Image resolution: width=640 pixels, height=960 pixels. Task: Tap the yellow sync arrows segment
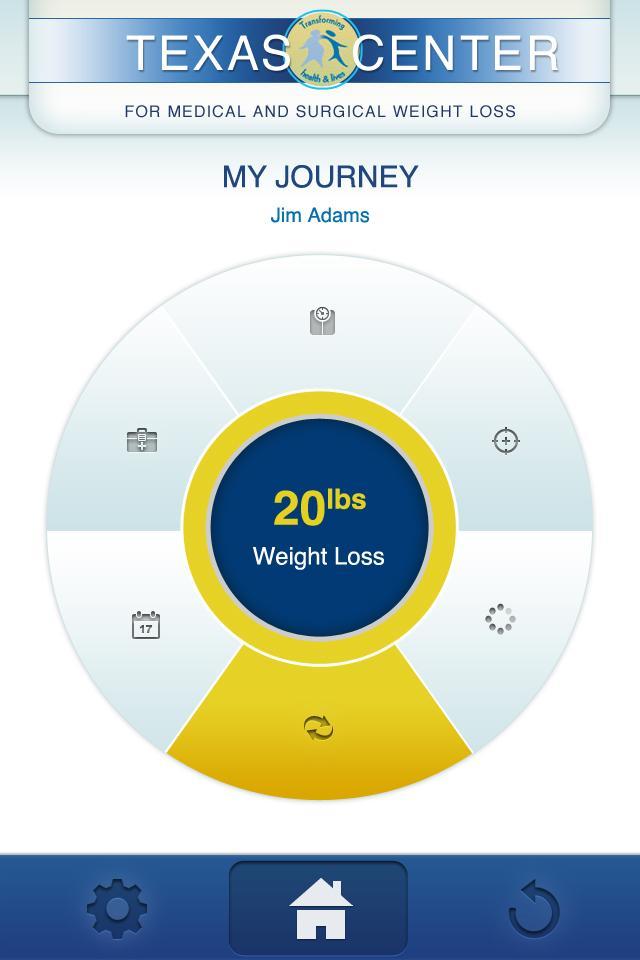point(319,729)
